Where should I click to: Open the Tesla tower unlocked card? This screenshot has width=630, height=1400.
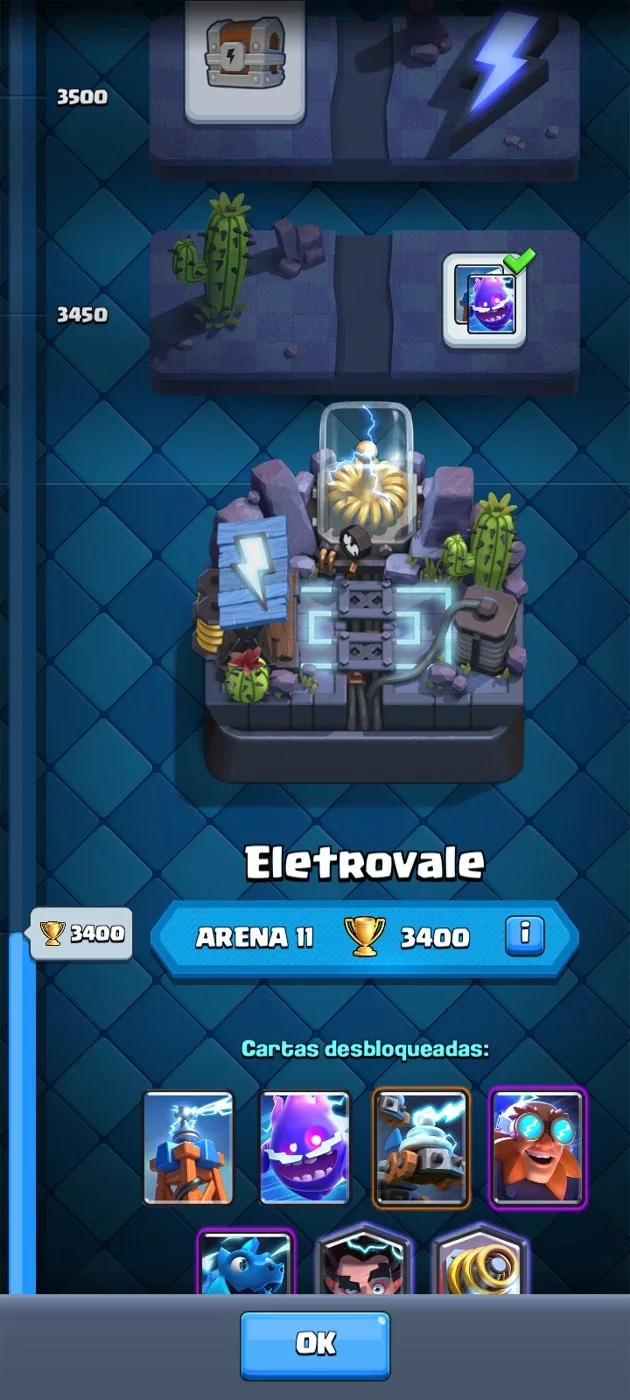click(x=189, y=1147)
